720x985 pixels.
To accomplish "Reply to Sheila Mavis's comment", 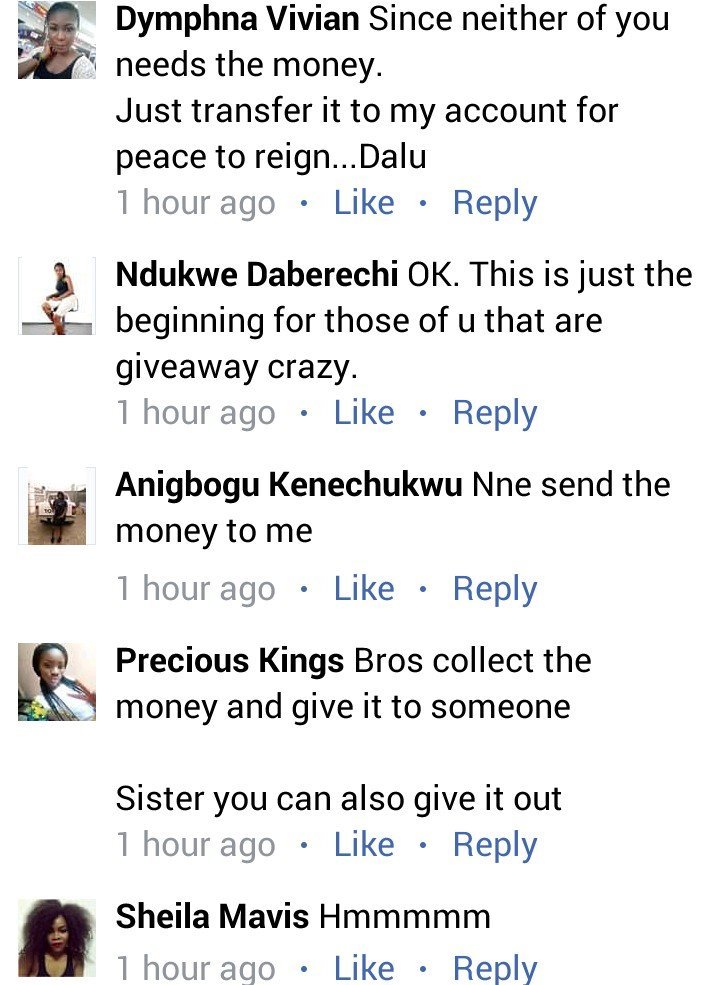I will (495, 967).
